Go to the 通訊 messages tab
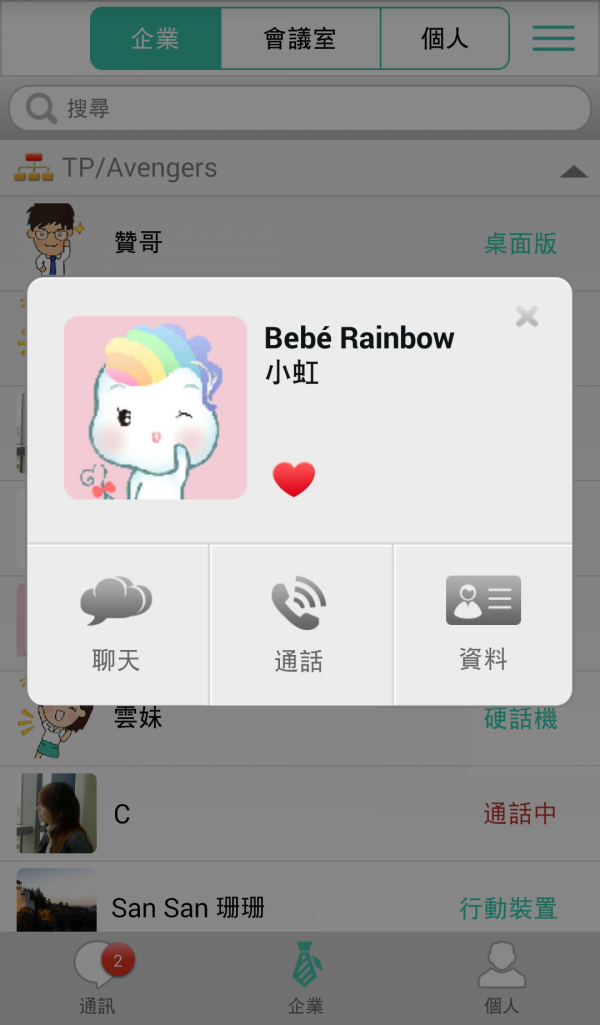600x1025 pixels. point(99,979)
